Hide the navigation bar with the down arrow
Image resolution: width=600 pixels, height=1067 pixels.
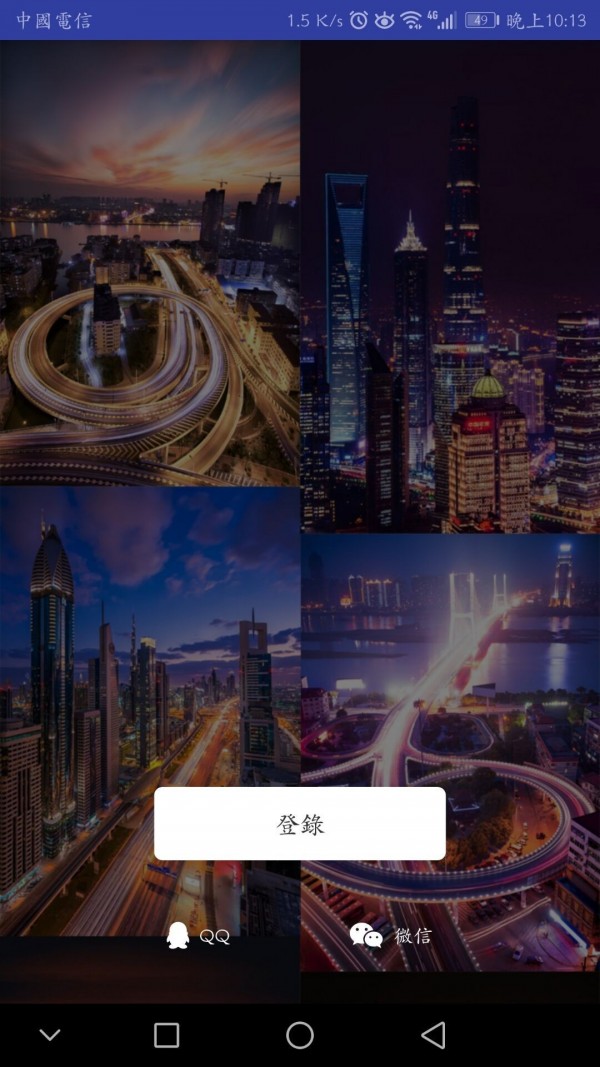49,1035
